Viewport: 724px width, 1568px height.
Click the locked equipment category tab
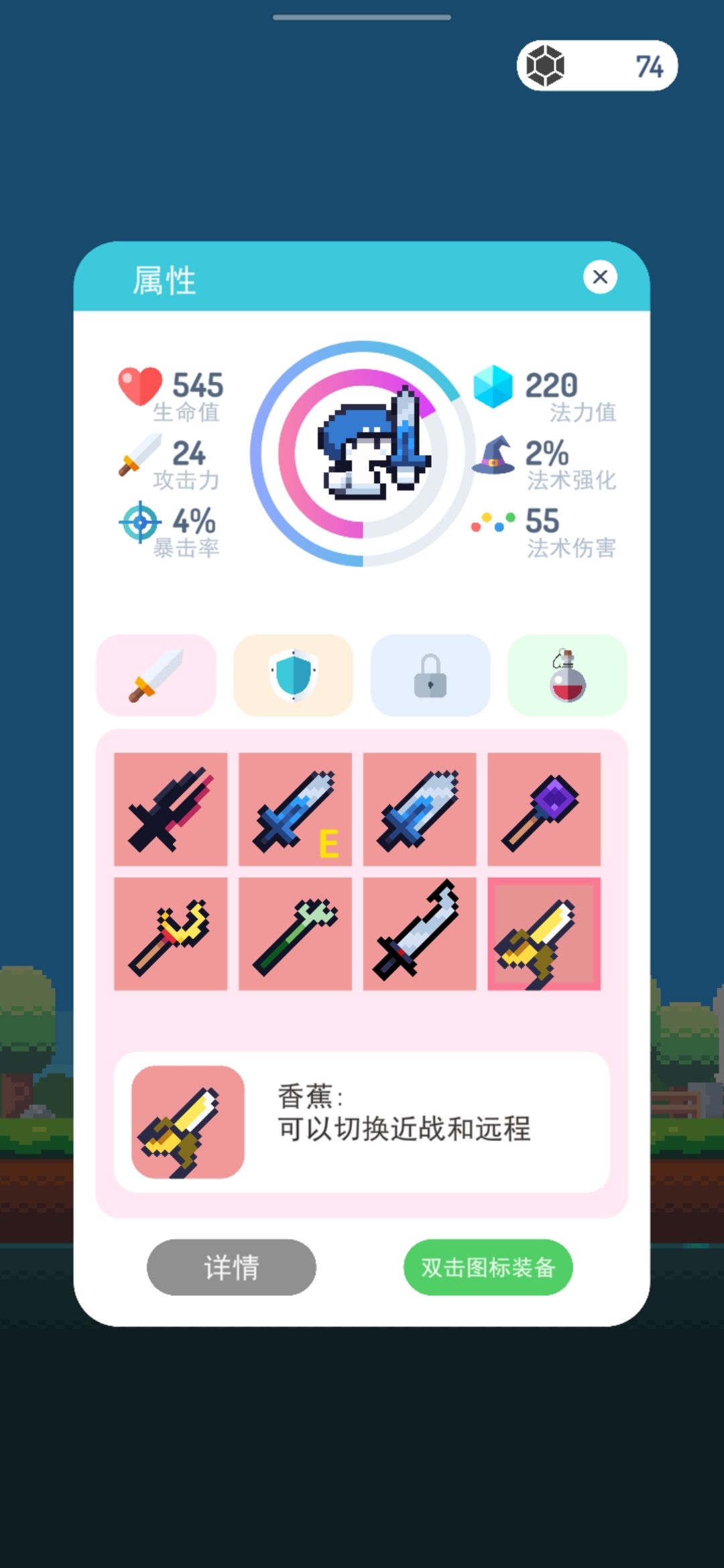(x=430, y=675)
